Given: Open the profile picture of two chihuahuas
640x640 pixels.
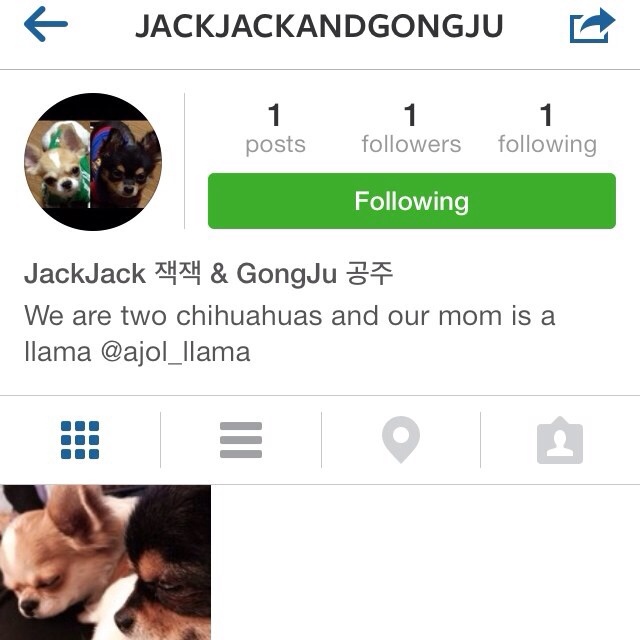Looking at the screenshot, I should (x=93, y=162).
